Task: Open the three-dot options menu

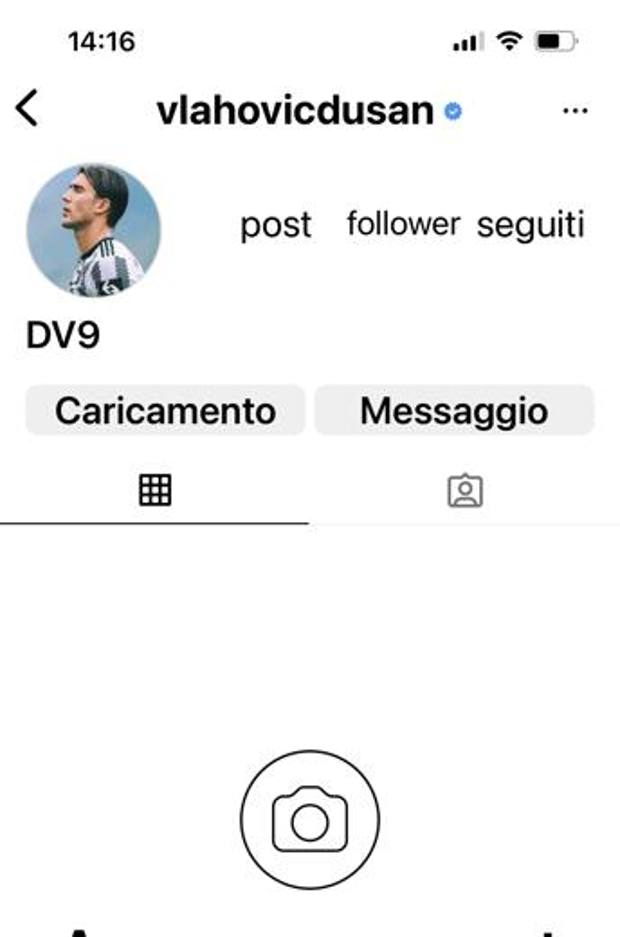Action: [x=575, y=111]
